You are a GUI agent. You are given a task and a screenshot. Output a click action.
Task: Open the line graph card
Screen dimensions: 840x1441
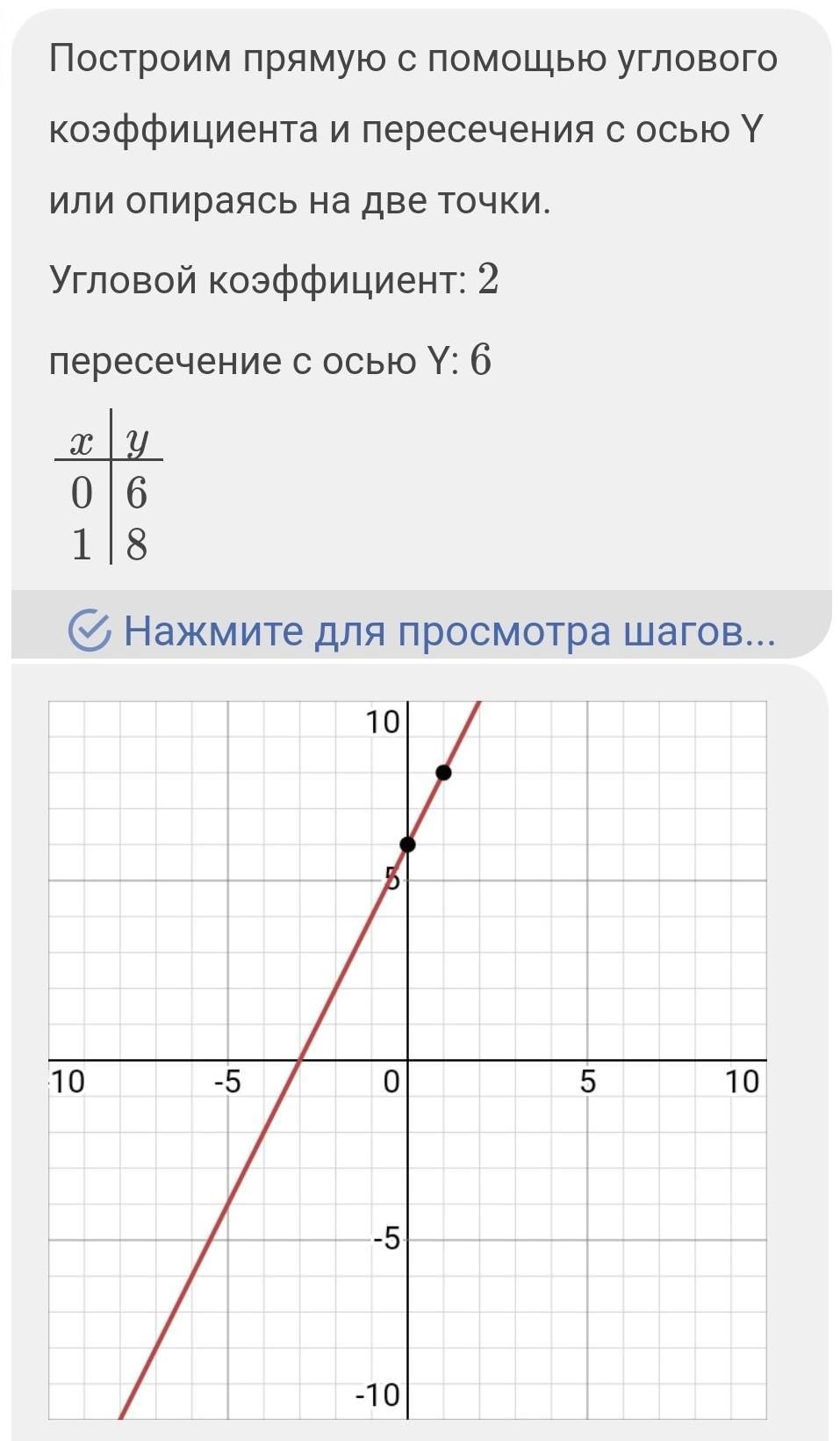click(407, 1058)
